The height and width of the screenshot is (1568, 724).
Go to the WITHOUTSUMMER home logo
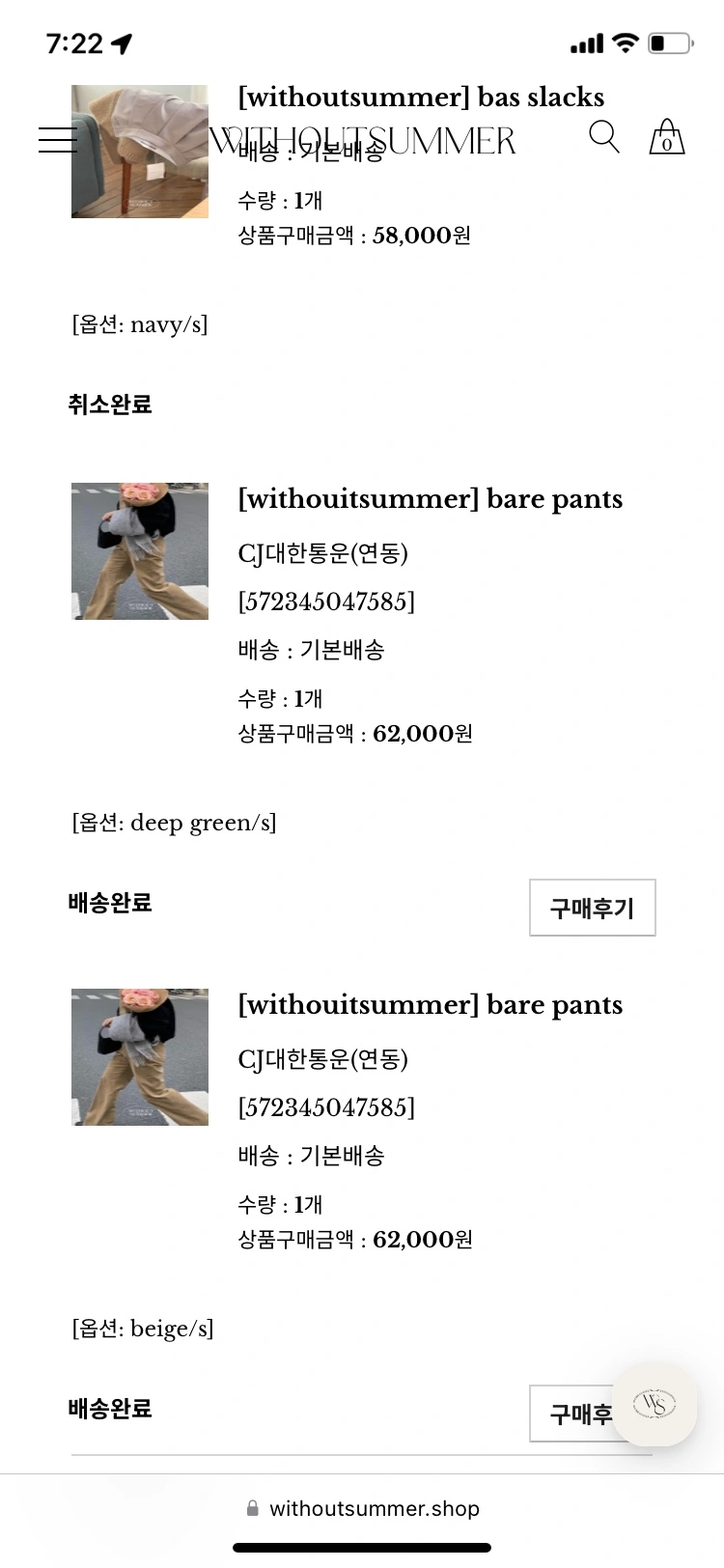pos(363,141)
